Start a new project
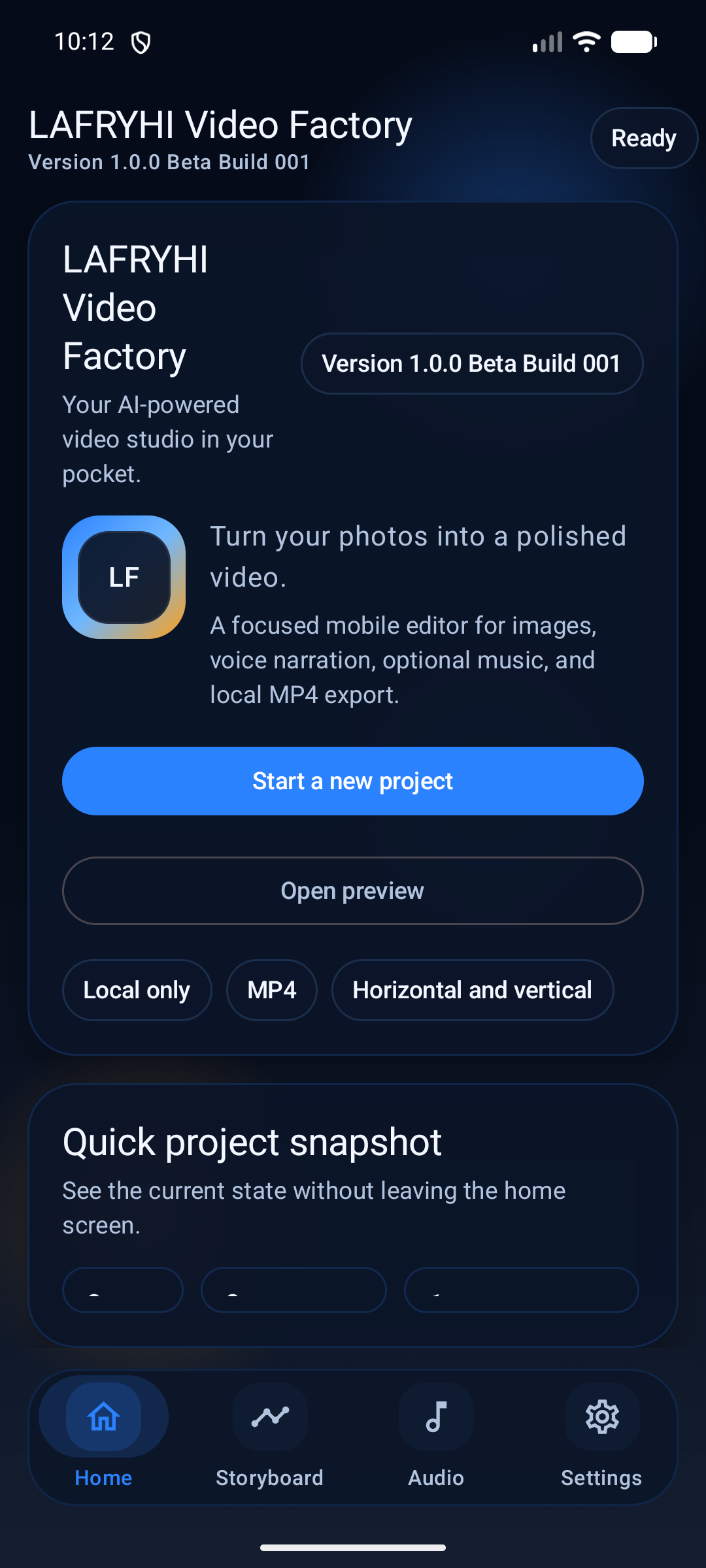This screenshot has height=1568, width=706. point(353,781)
